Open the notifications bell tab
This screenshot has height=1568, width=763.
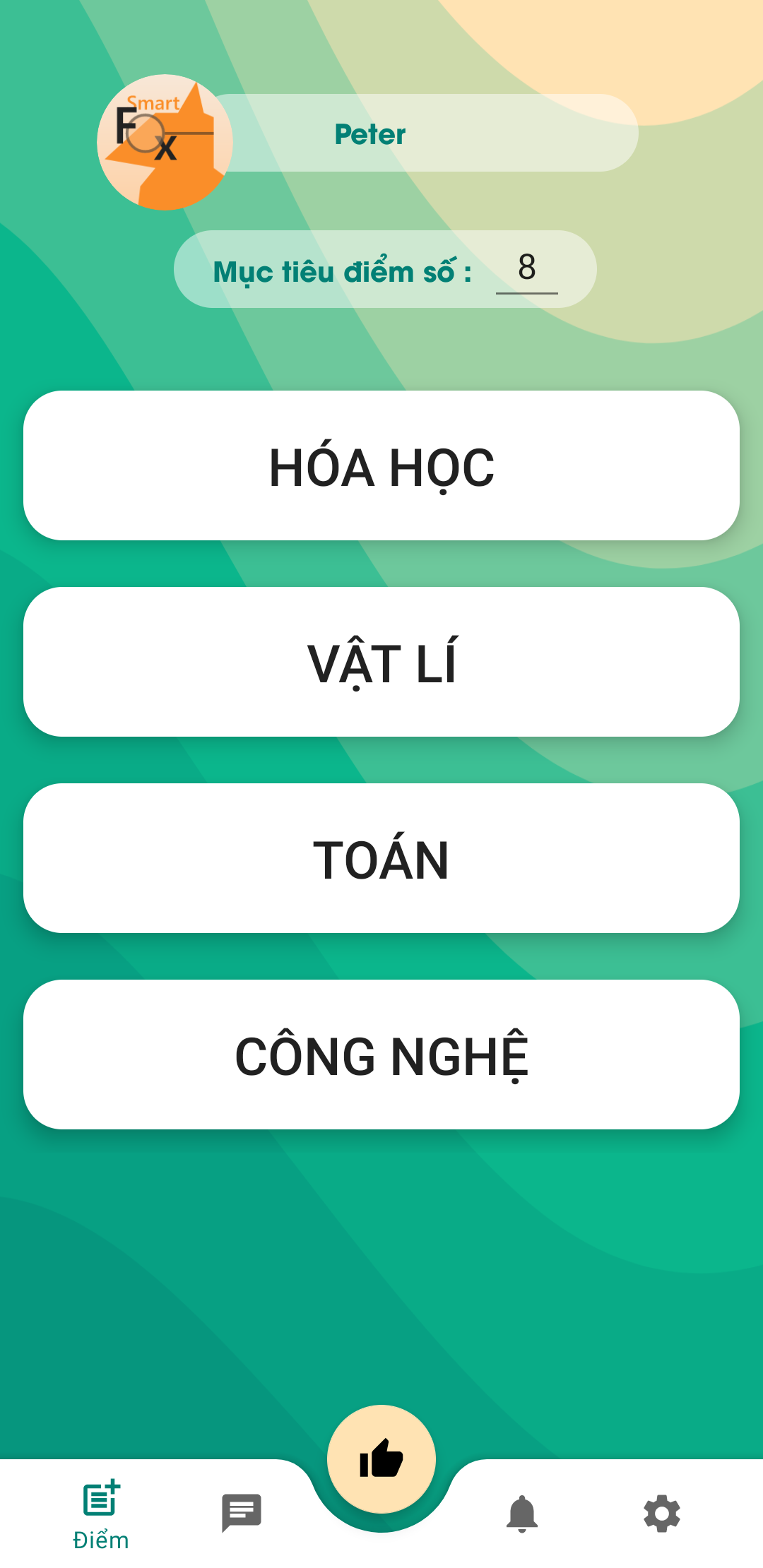coord(522,1513)
